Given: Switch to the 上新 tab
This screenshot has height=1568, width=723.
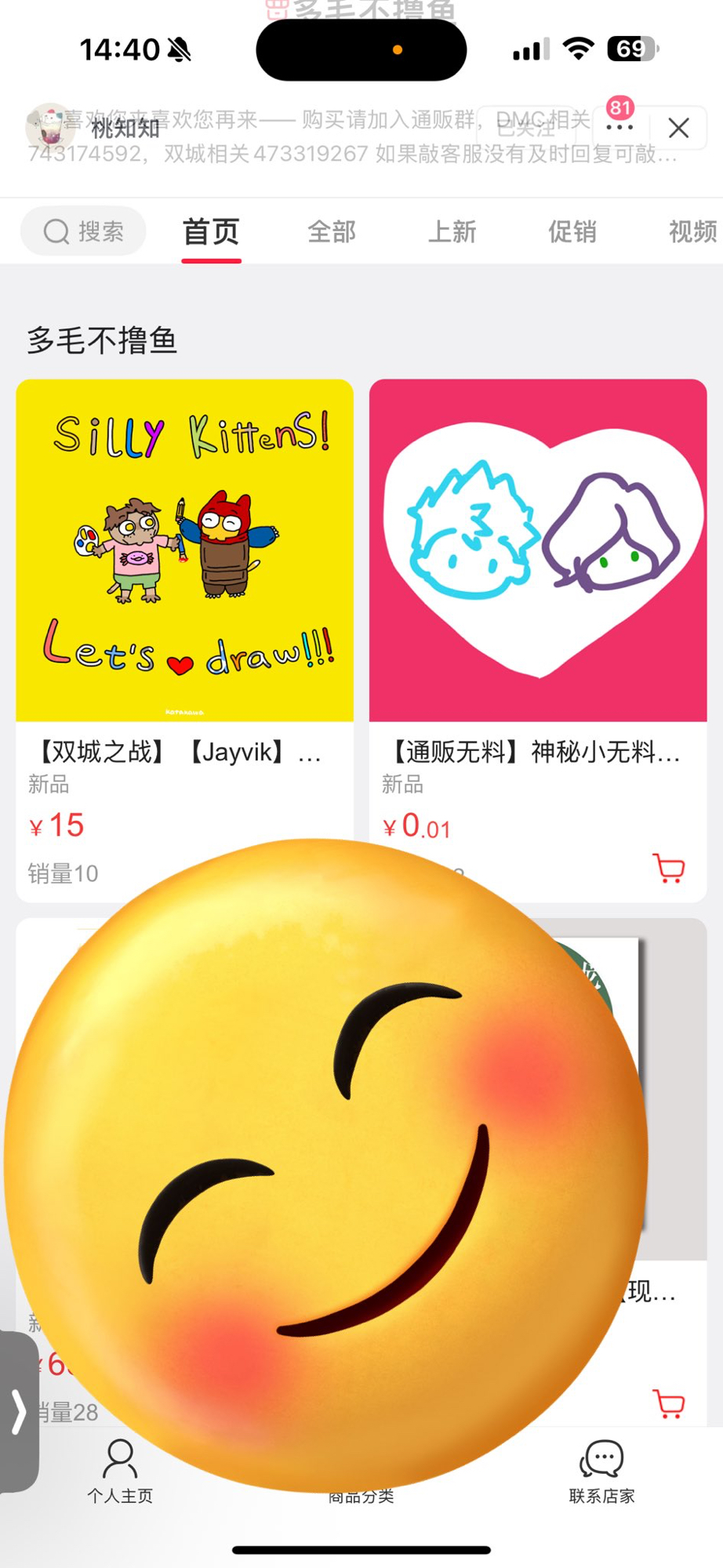Looking at the screenshot, I should [x=452, y=231].
